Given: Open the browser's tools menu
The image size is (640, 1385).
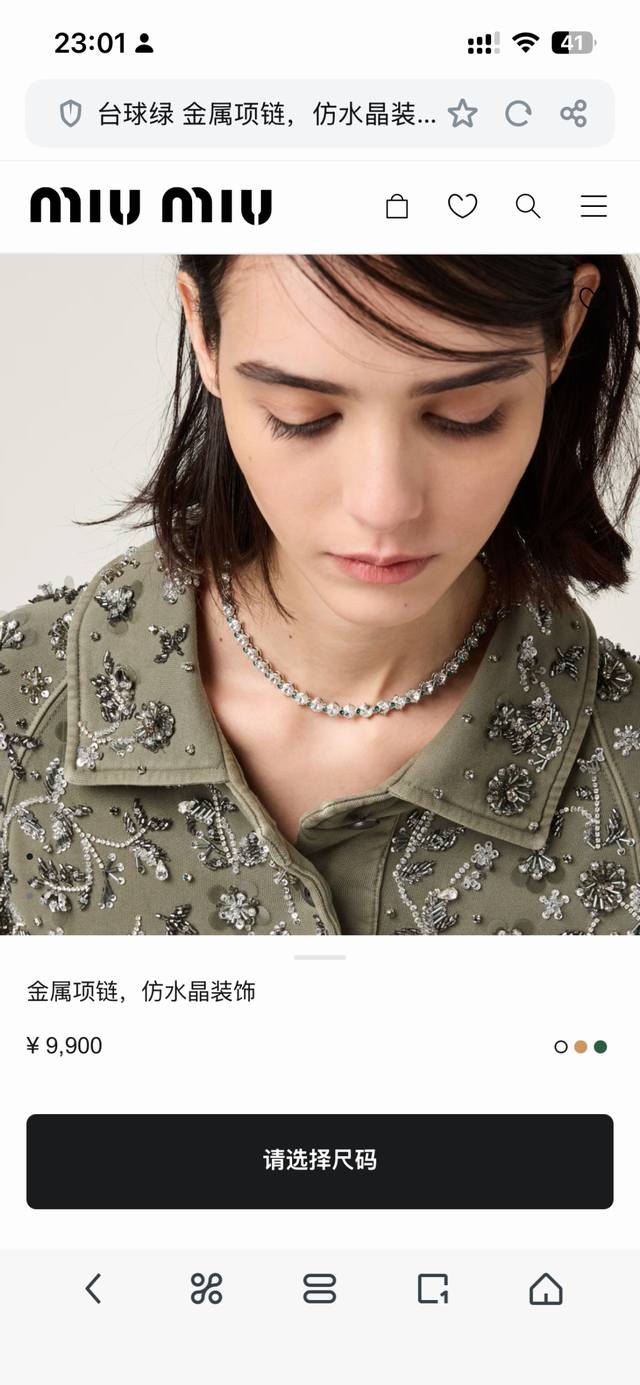Looking at the screenshot, I should (206, 1289).
